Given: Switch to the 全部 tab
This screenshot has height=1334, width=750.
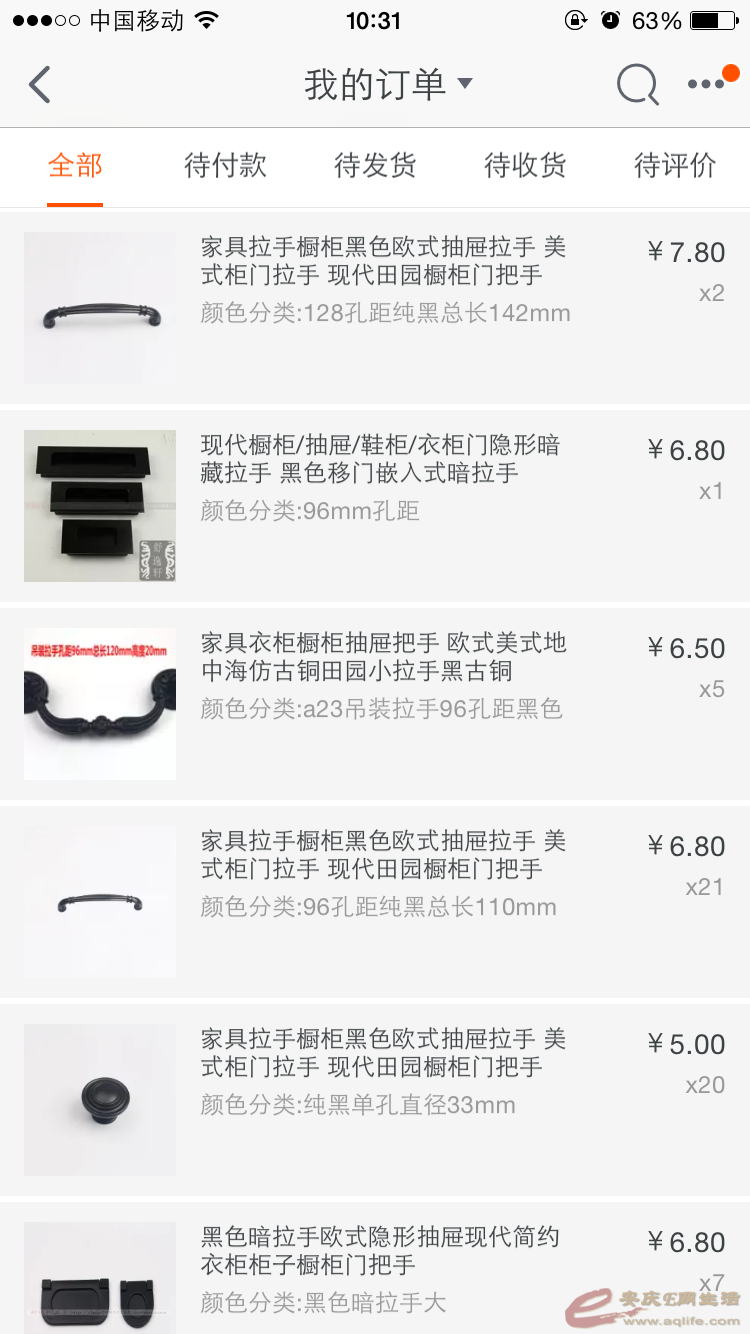Looking at the screenshot, I should 75,165.
